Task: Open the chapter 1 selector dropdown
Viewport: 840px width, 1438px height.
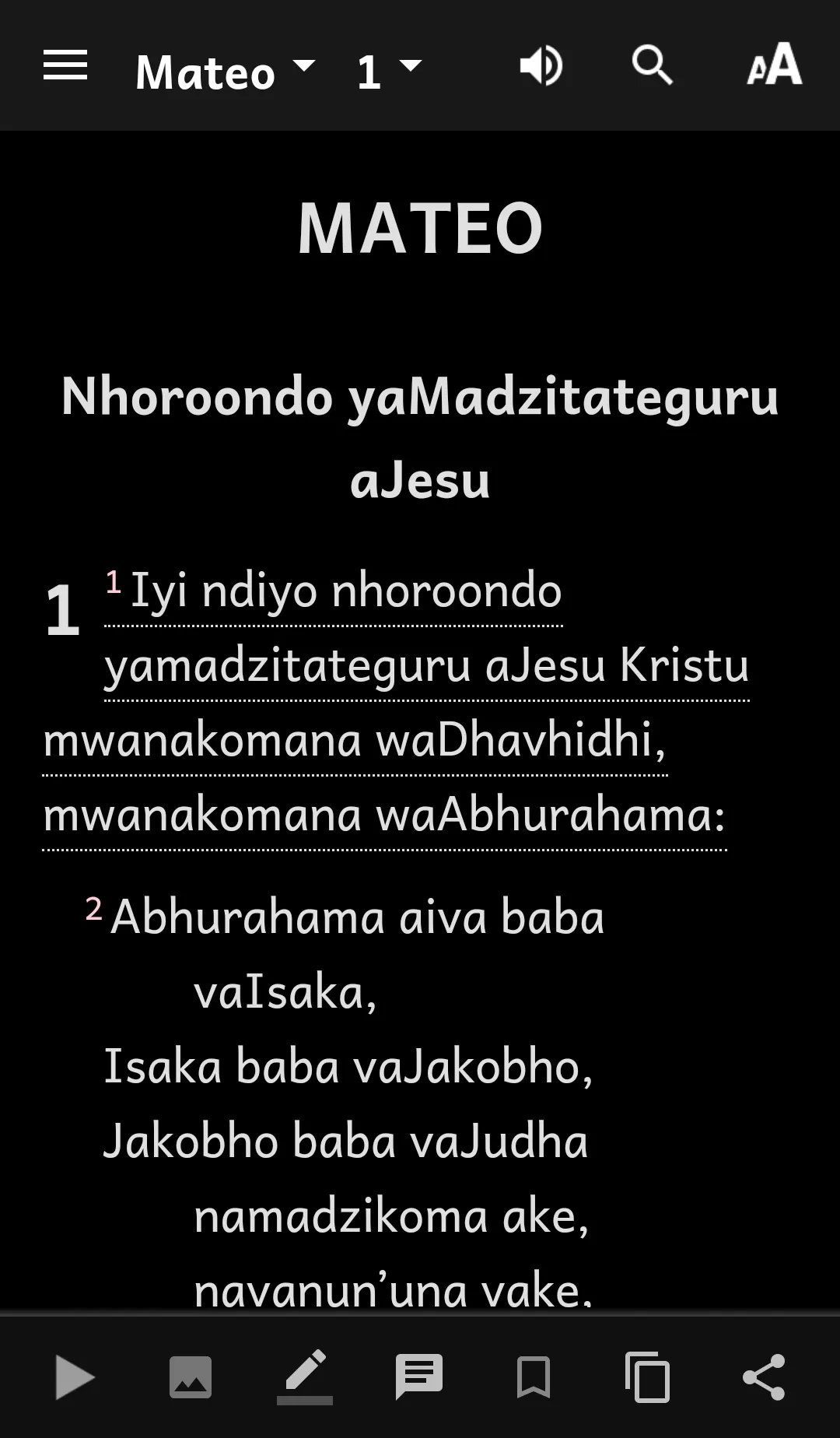Action: 389,72
